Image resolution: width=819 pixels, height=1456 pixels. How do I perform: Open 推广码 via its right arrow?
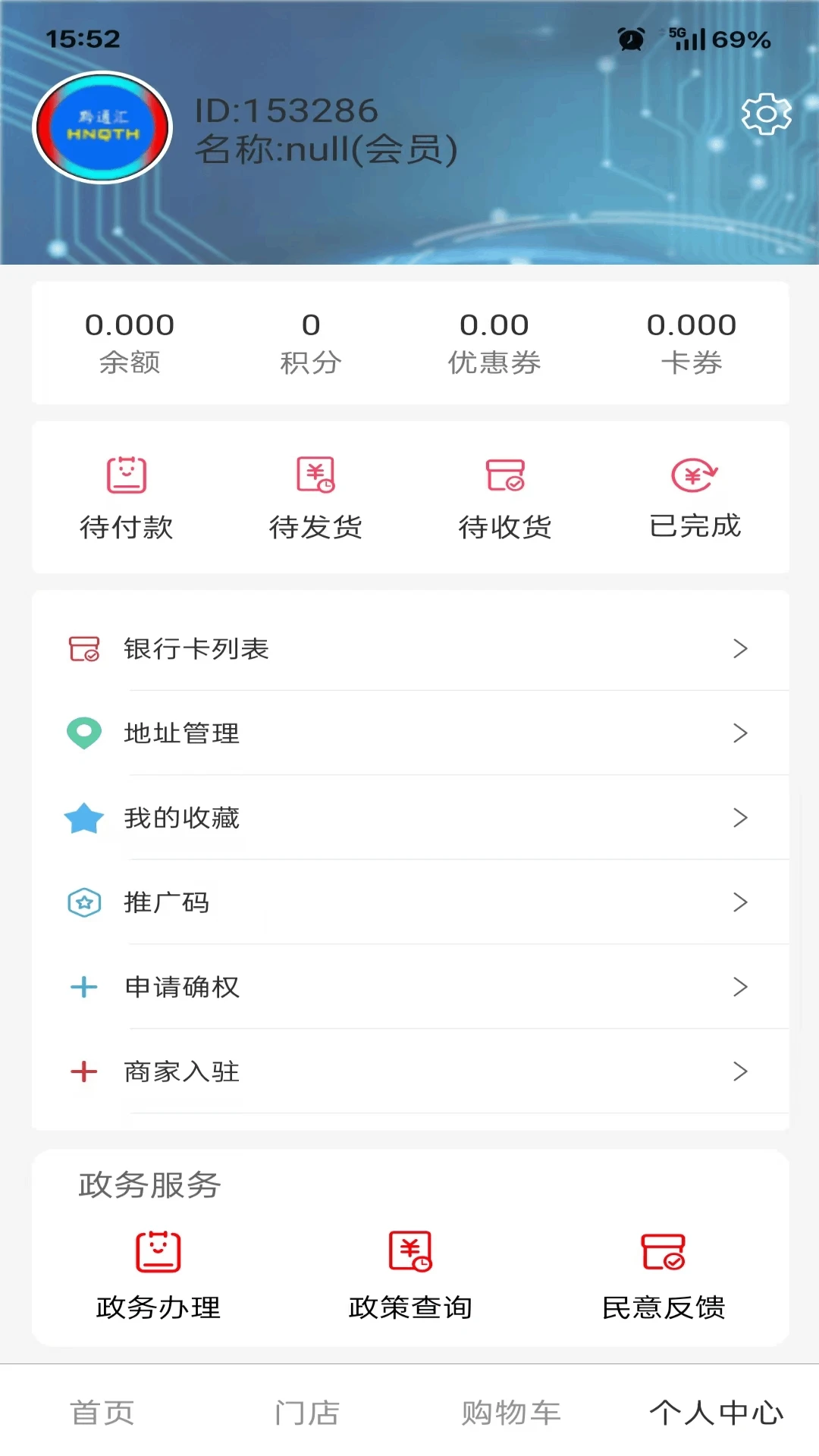point(741,902)
